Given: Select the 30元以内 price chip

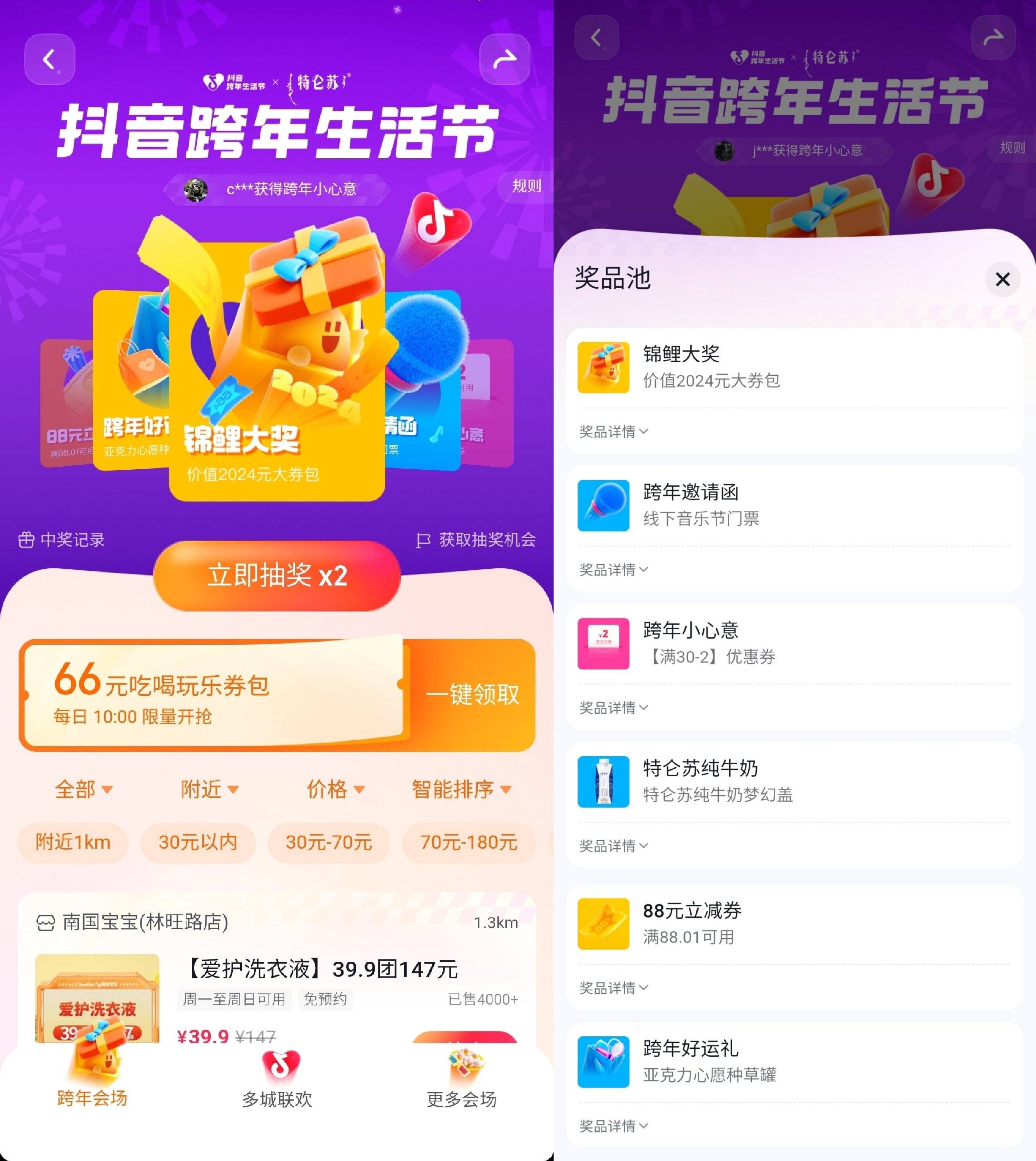Looking at the screenshot, I should point(198,842).
